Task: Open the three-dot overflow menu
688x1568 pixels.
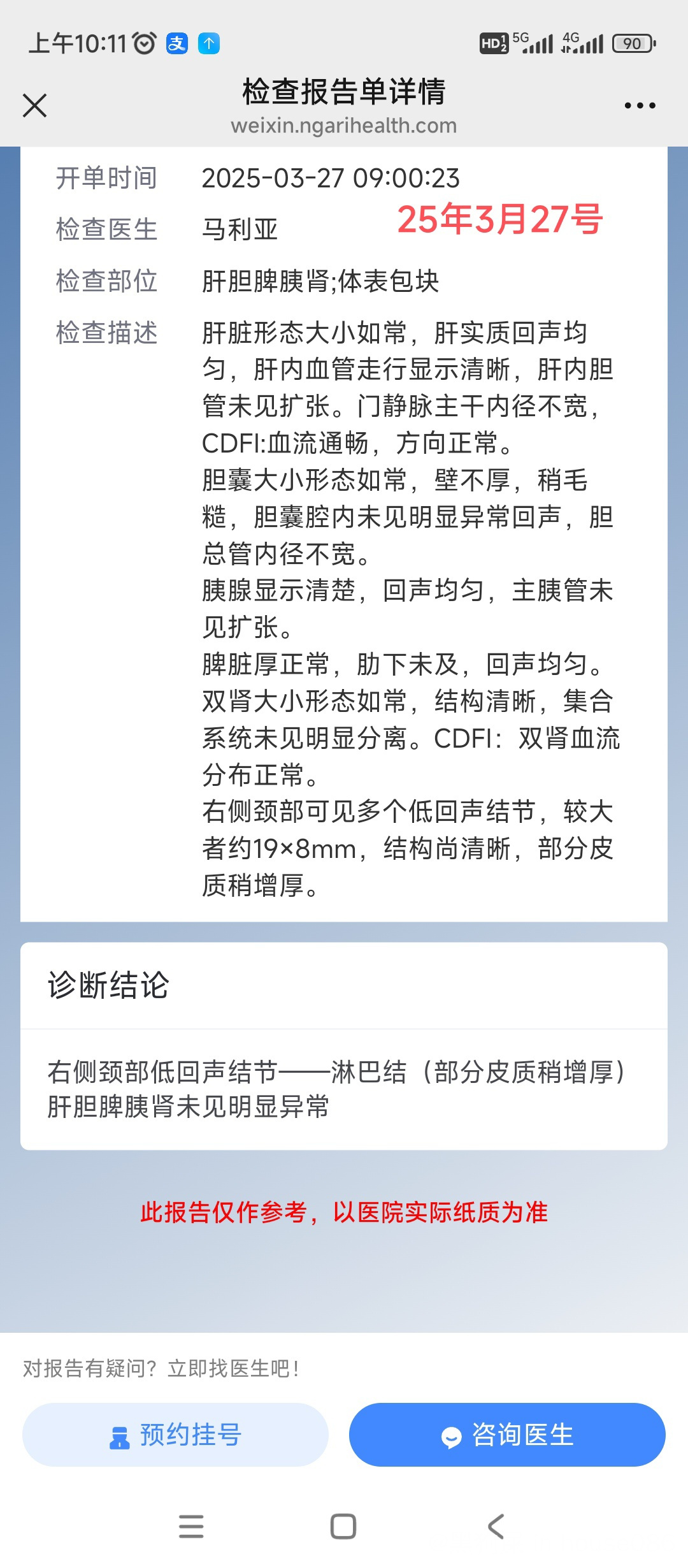Action: tap(640, 106)
